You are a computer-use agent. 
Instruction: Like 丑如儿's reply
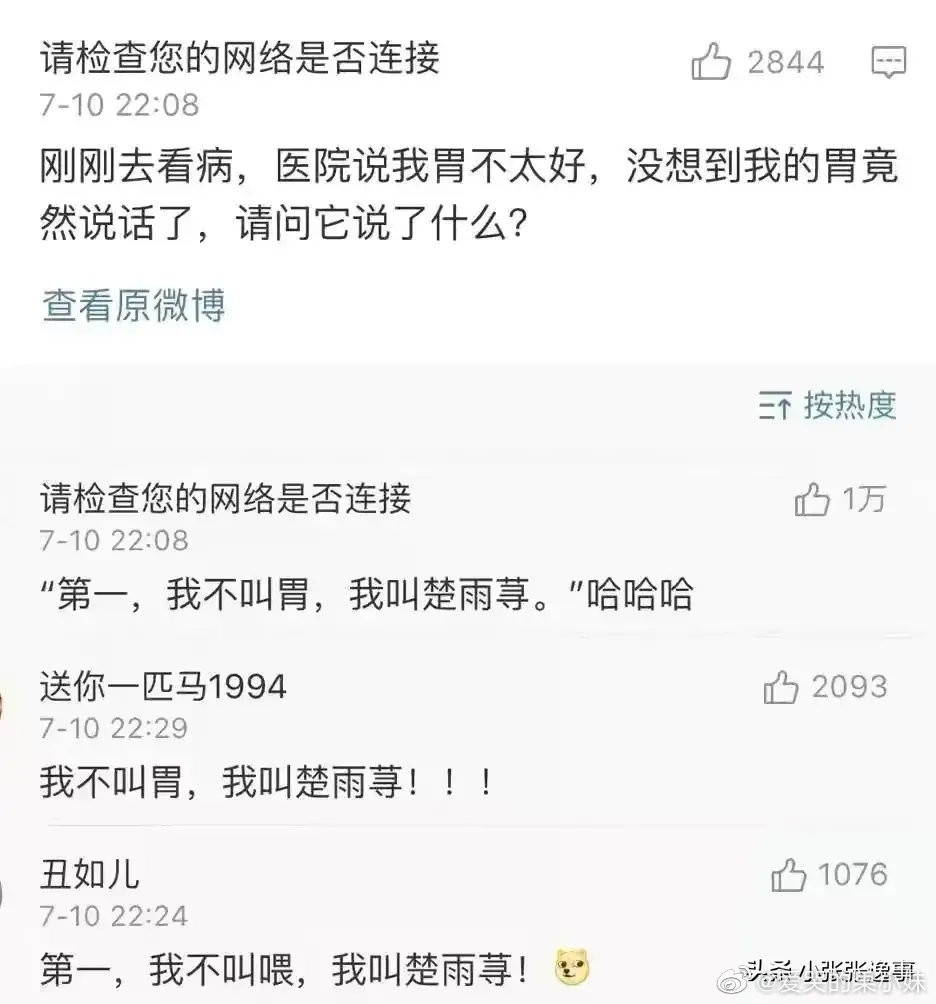(789, 875)
